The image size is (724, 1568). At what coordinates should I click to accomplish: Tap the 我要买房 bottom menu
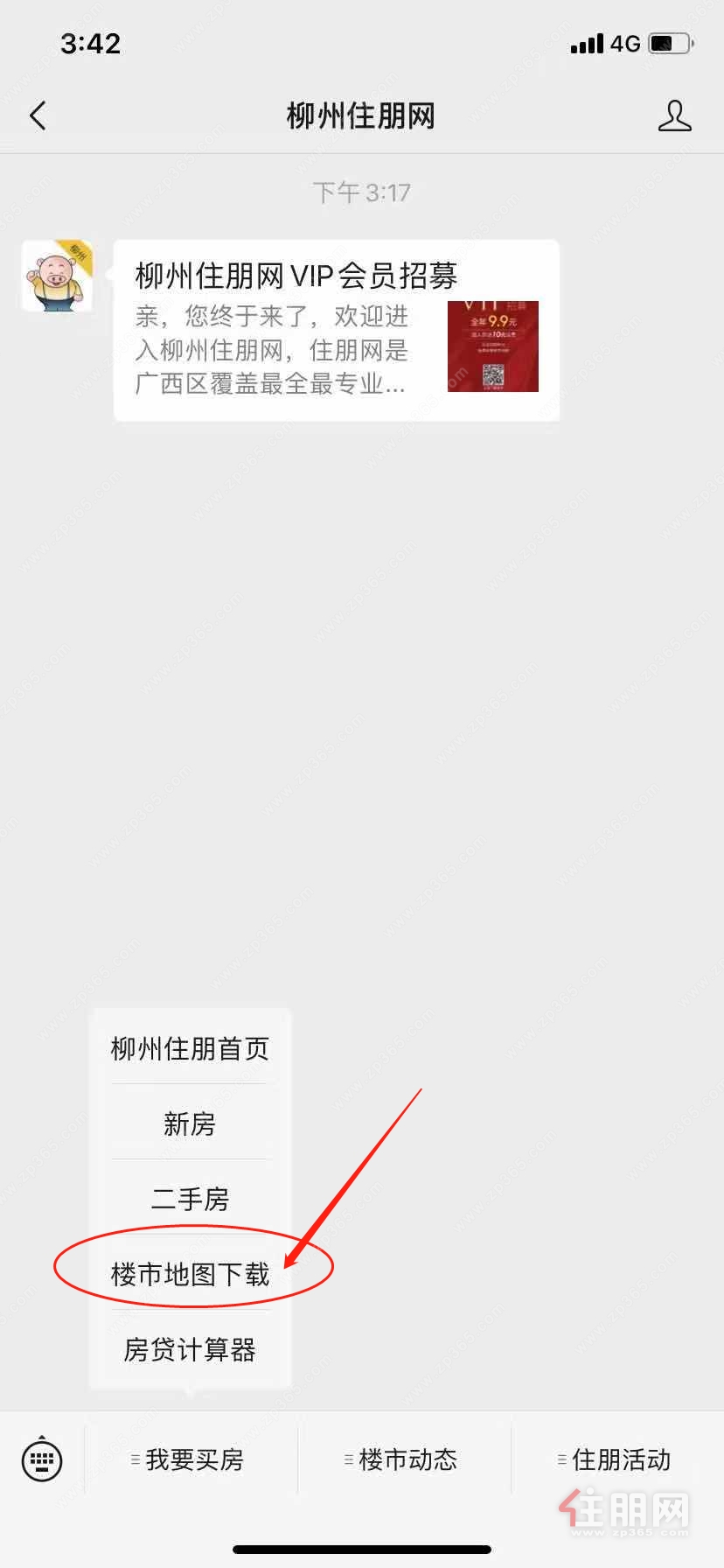(x=191, y=1459)
